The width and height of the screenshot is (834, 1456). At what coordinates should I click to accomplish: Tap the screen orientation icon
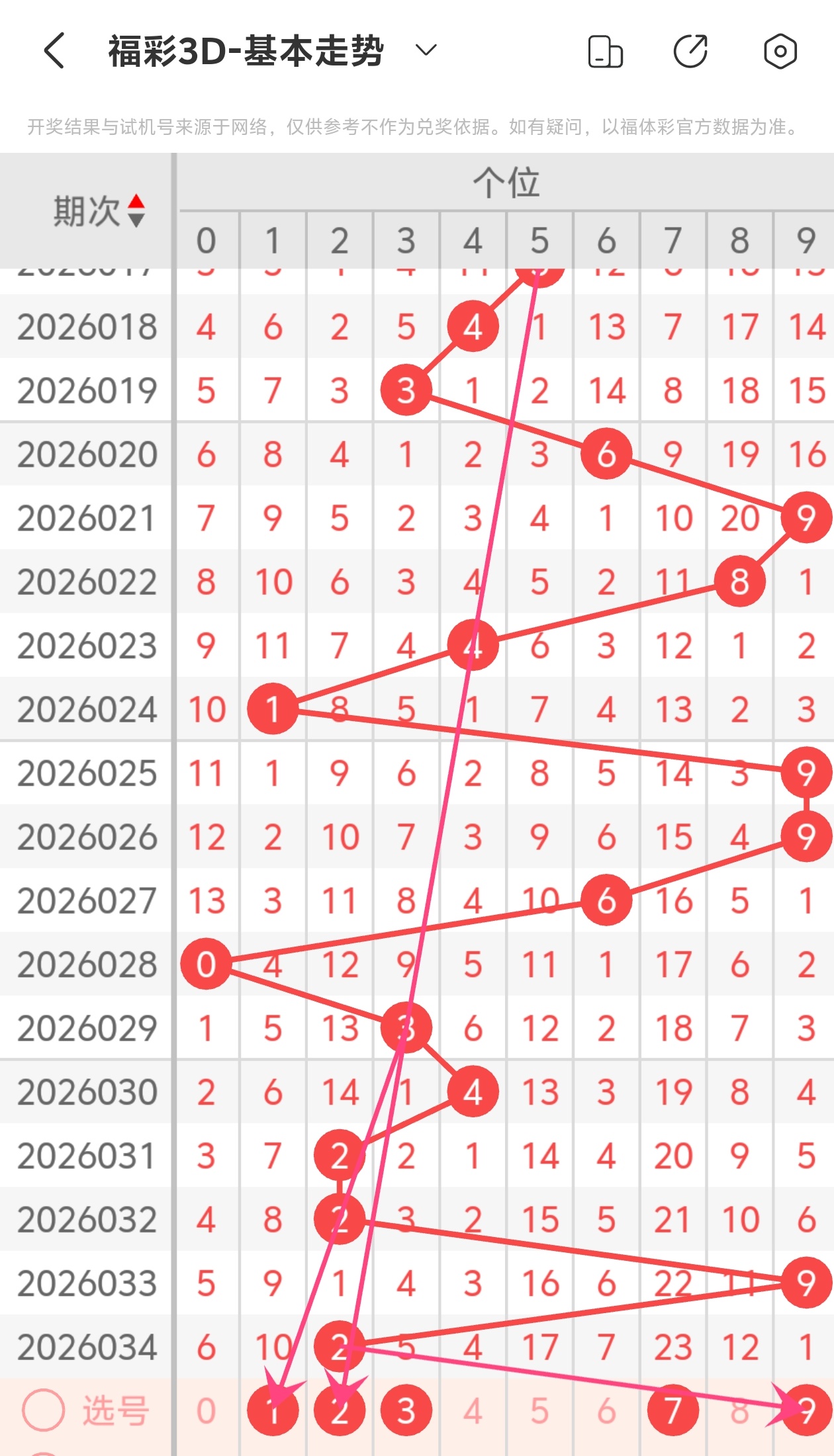pyautogui.click(x=605, y=52)
